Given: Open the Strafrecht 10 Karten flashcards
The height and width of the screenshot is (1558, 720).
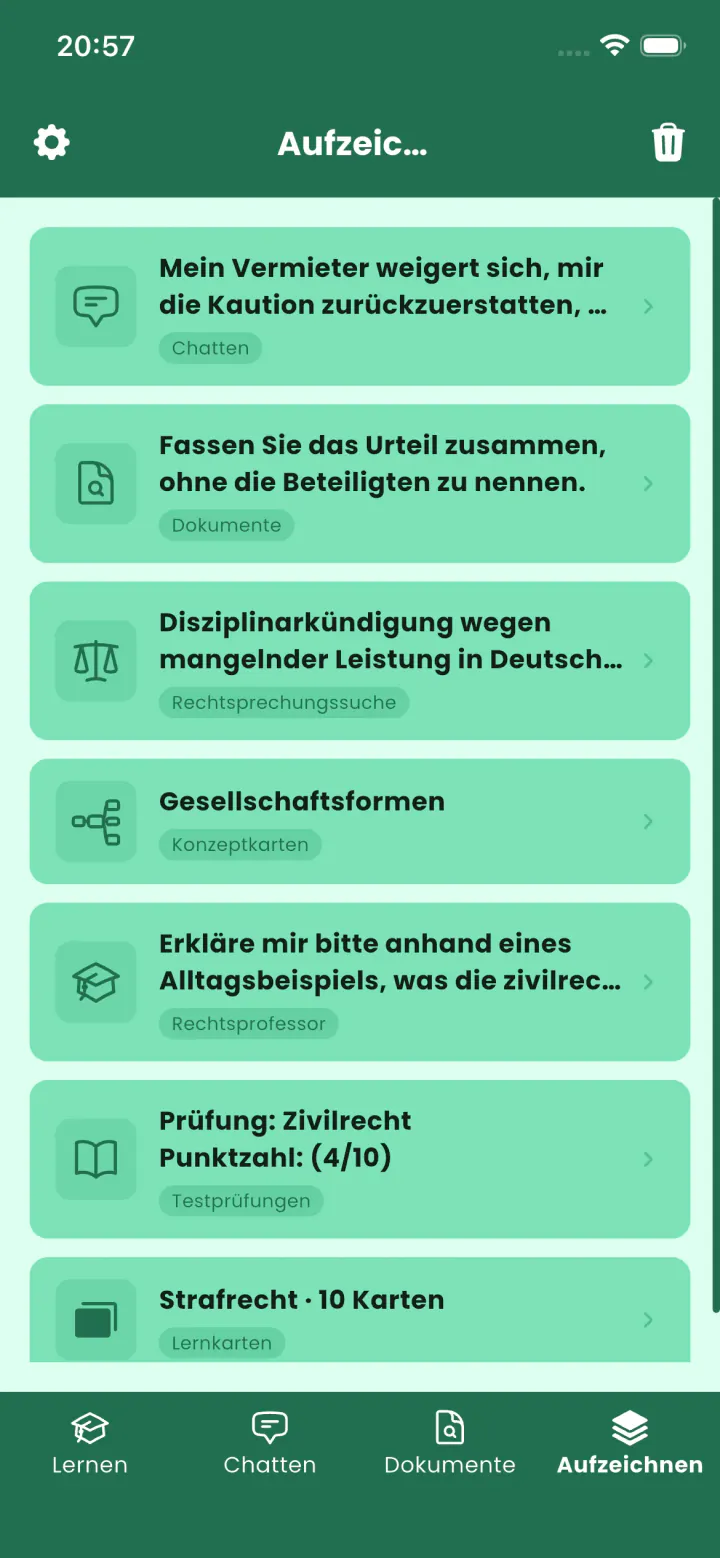Looking at the screenshot, I should 360,1310.
